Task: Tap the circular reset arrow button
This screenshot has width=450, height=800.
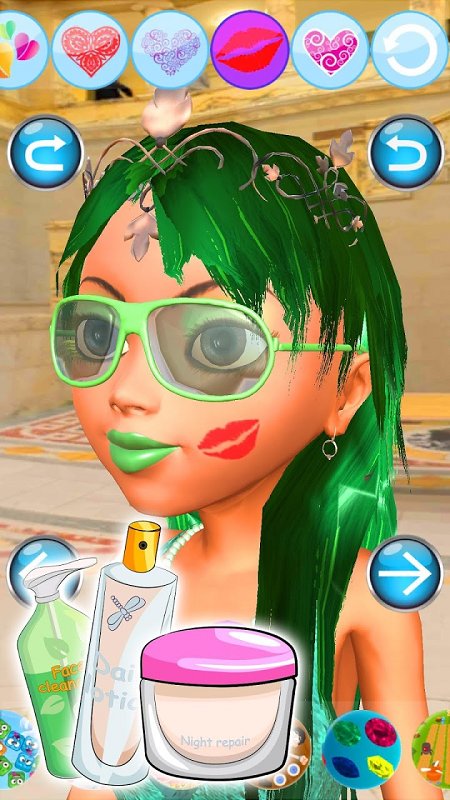Action: click(x=410, y=49)
